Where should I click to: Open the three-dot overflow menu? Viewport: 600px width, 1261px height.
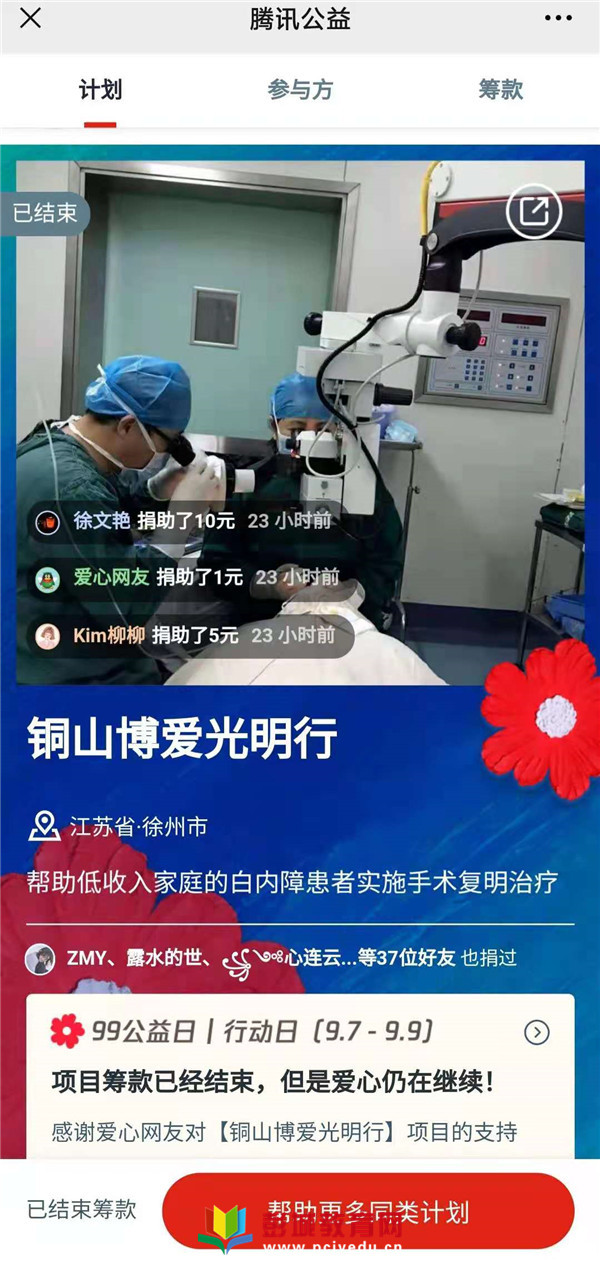pos(558,18)
